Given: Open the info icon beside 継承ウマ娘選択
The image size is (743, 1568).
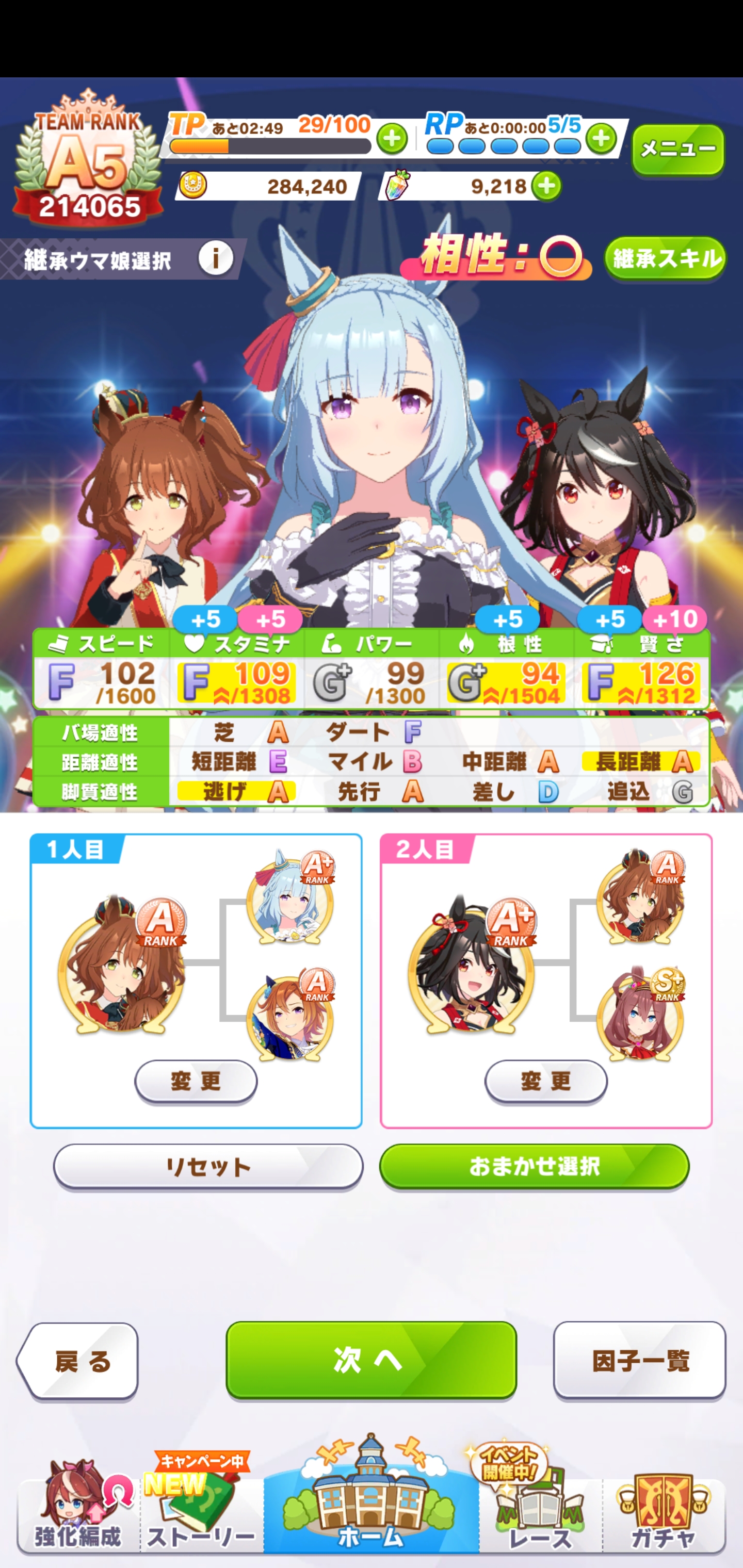Looking at the screenshot, I should pyautogui.click(x=216, y=259).
